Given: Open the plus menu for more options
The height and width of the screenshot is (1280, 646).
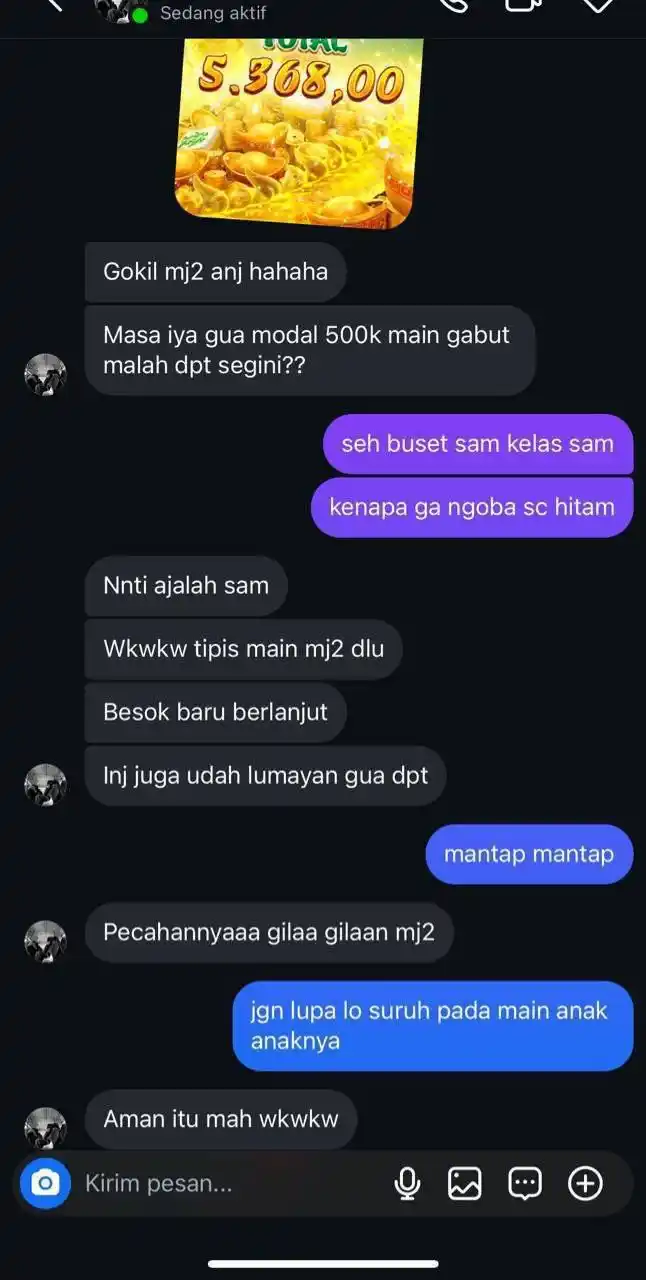Looking at the screenshot, I should pos(585,1184).
